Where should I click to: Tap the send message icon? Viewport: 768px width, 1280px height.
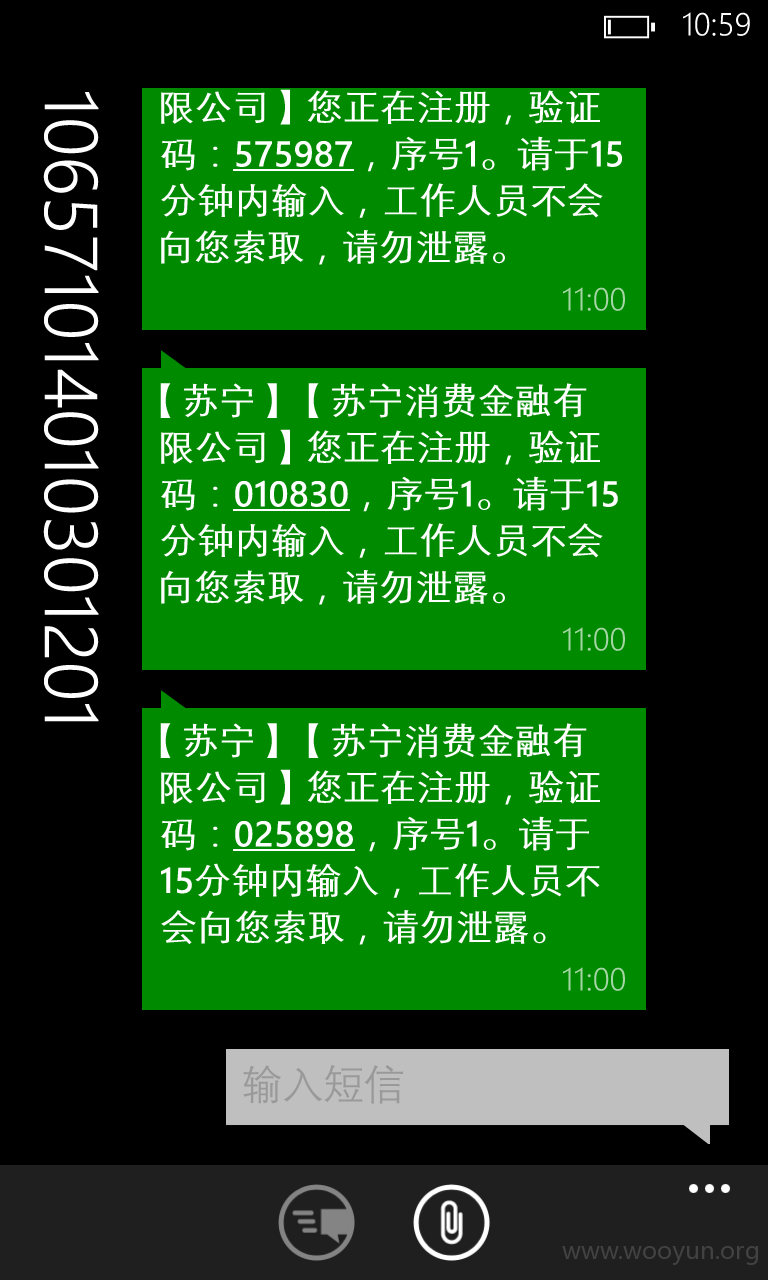pos(316,1222)
